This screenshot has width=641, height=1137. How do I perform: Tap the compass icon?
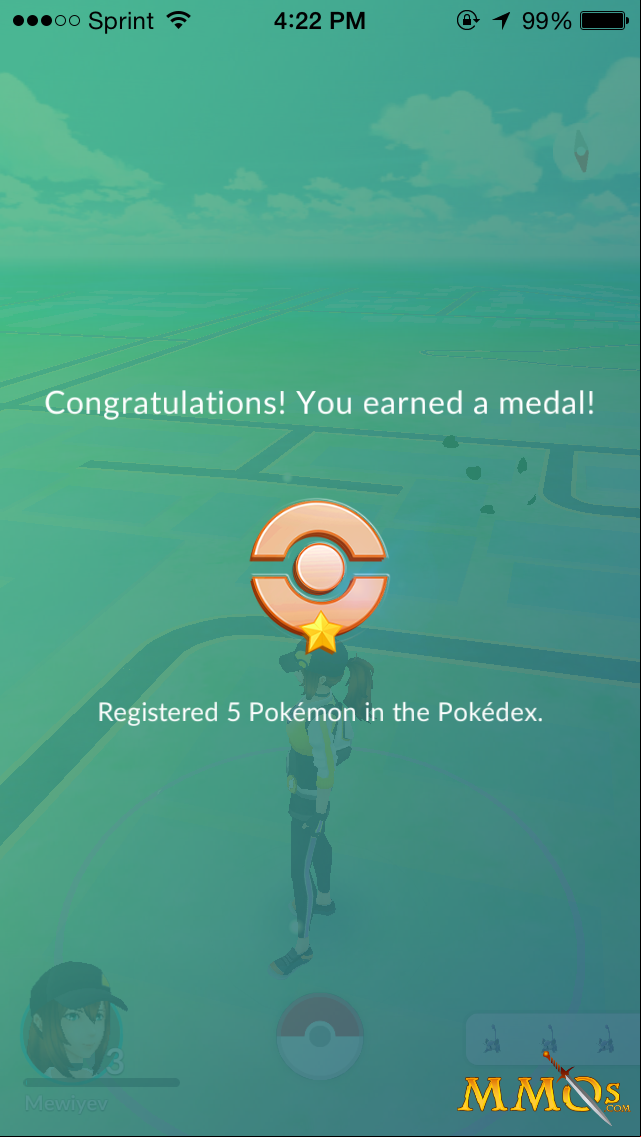coord(580,151)
